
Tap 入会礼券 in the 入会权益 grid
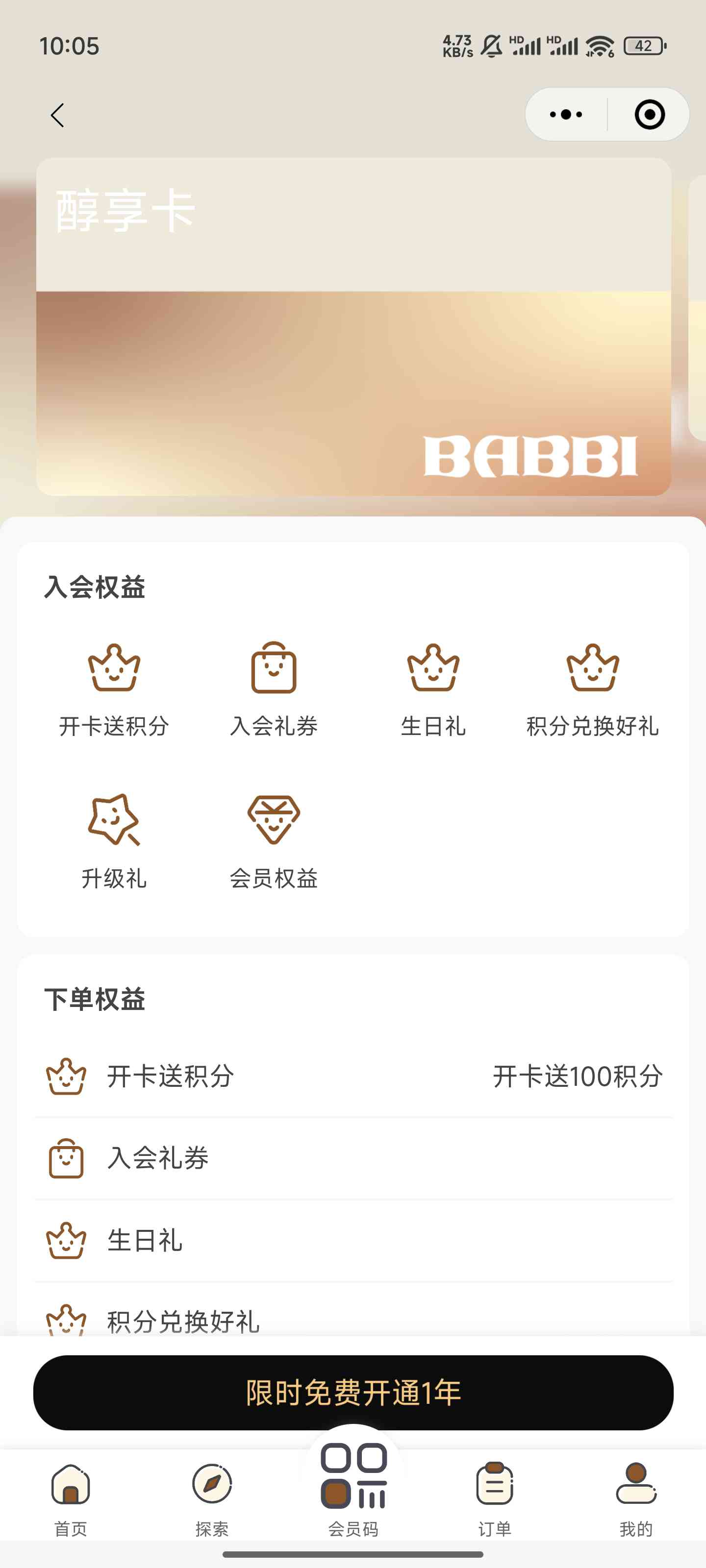(x=274, y=689)
